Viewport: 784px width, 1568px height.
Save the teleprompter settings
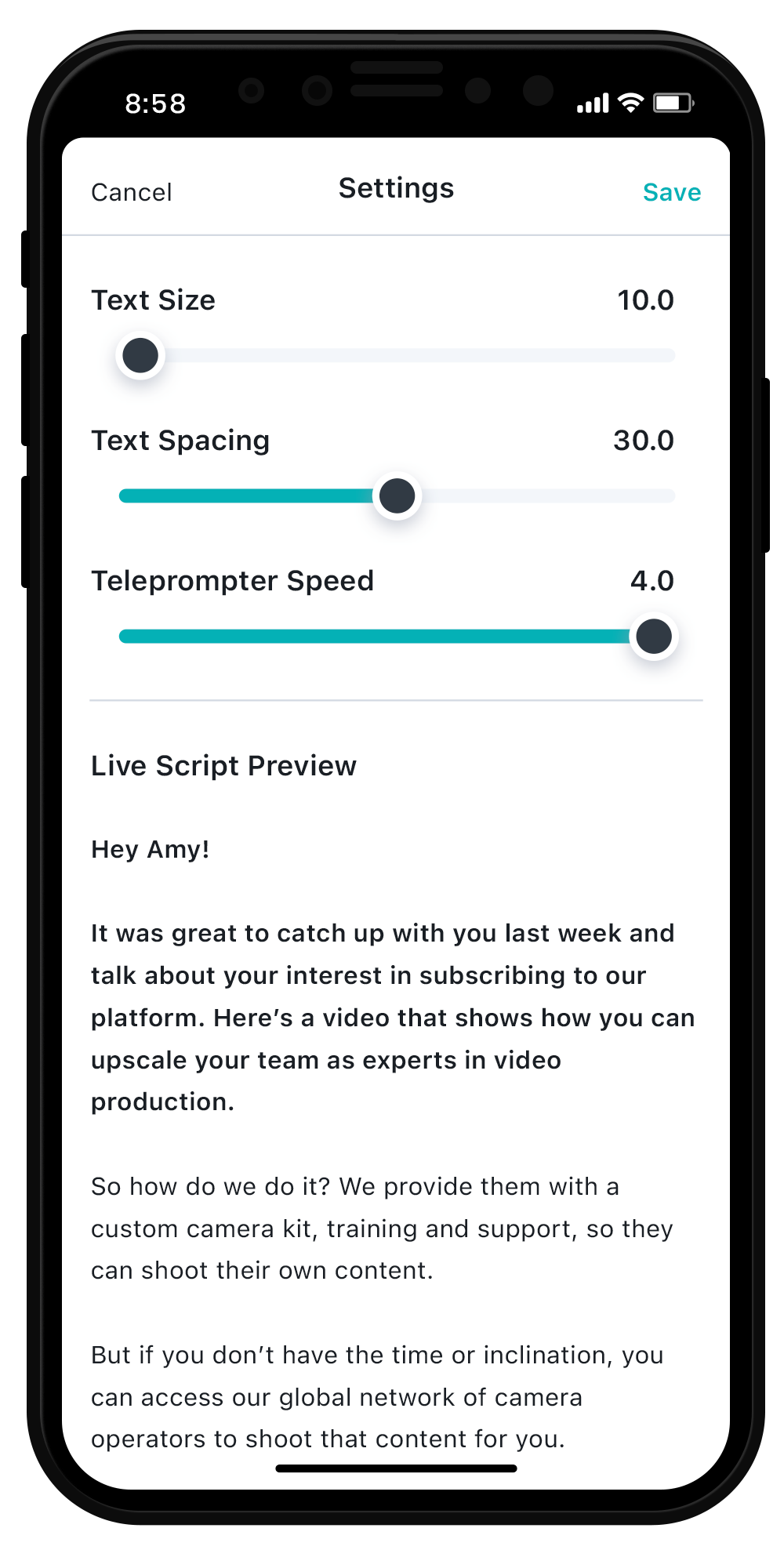click(x=671, y=192)
